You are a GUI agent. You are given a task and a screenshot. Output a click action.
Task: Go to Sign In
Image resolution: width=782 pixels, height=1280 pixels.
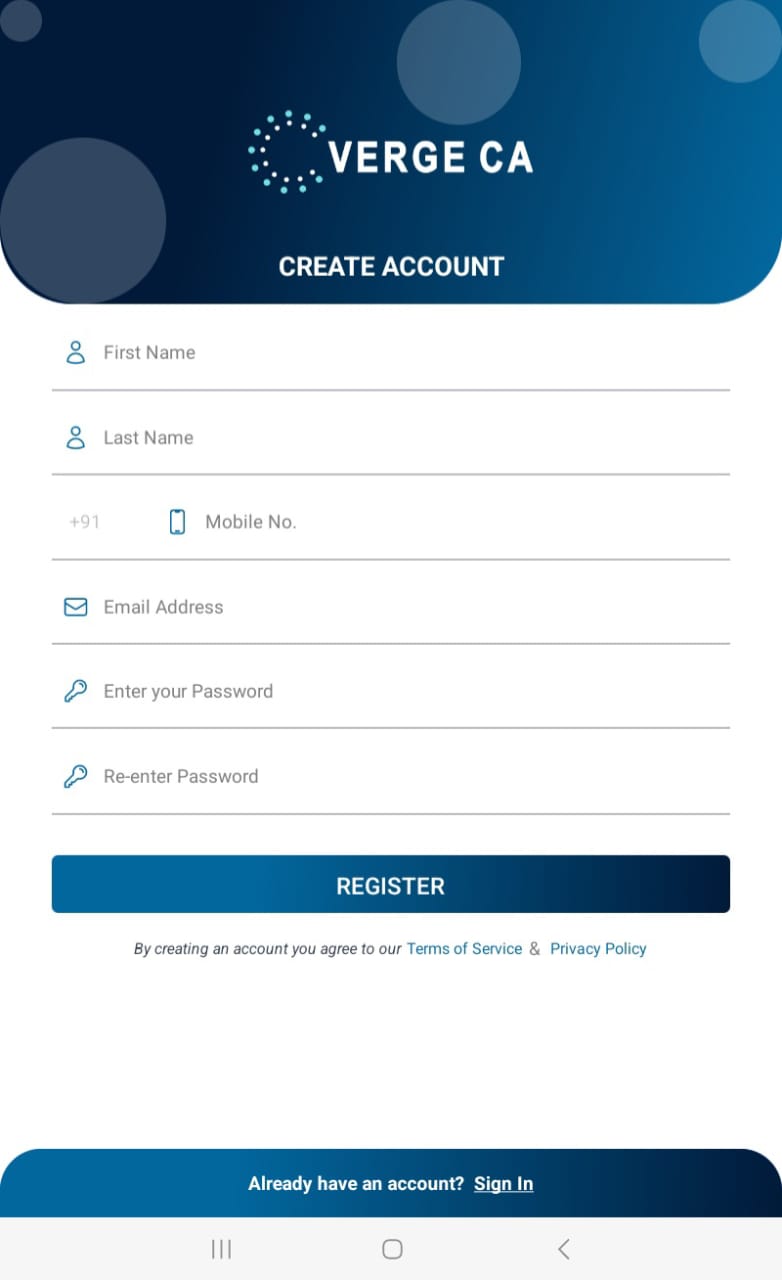503,1184
